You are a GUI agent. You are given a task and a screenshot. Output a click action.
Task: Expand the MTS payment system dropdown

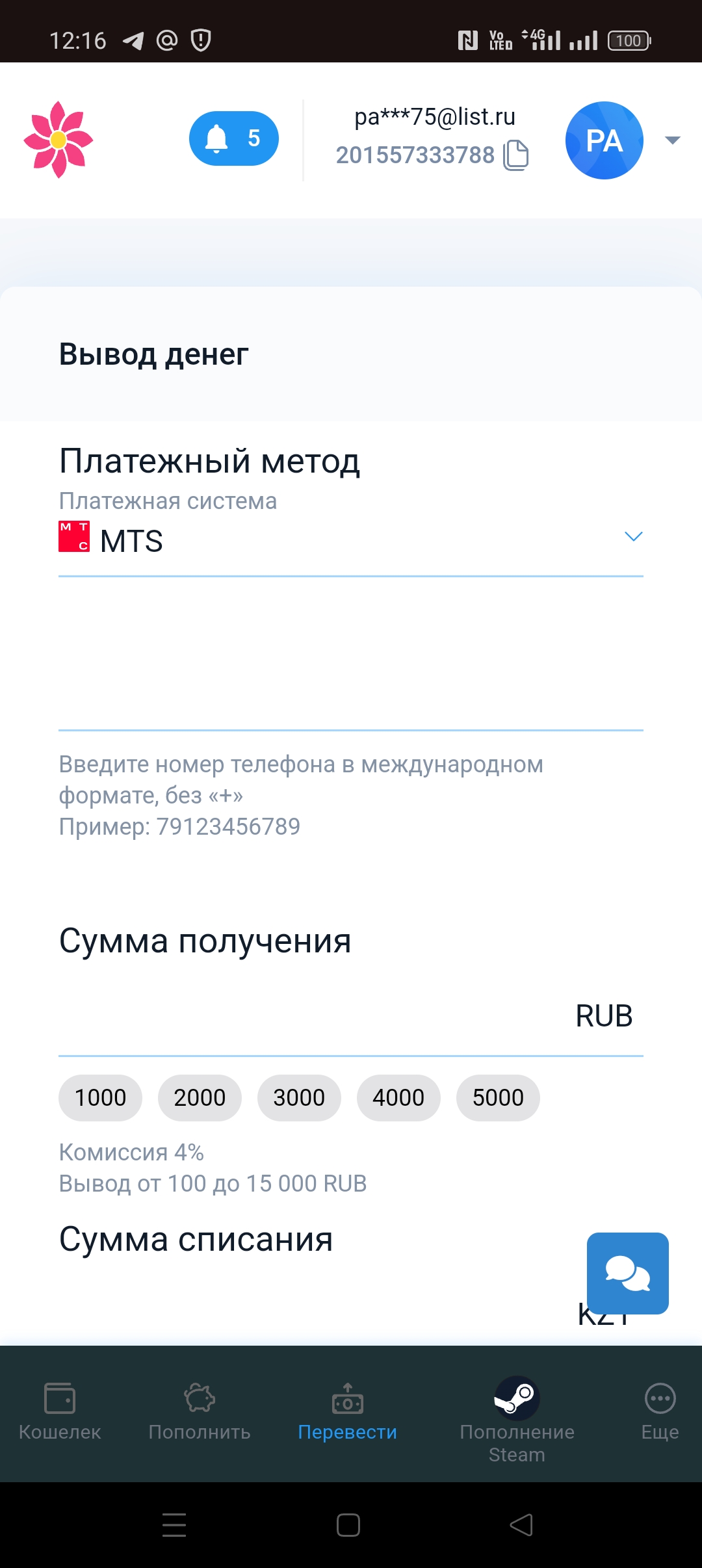point(351,540)
